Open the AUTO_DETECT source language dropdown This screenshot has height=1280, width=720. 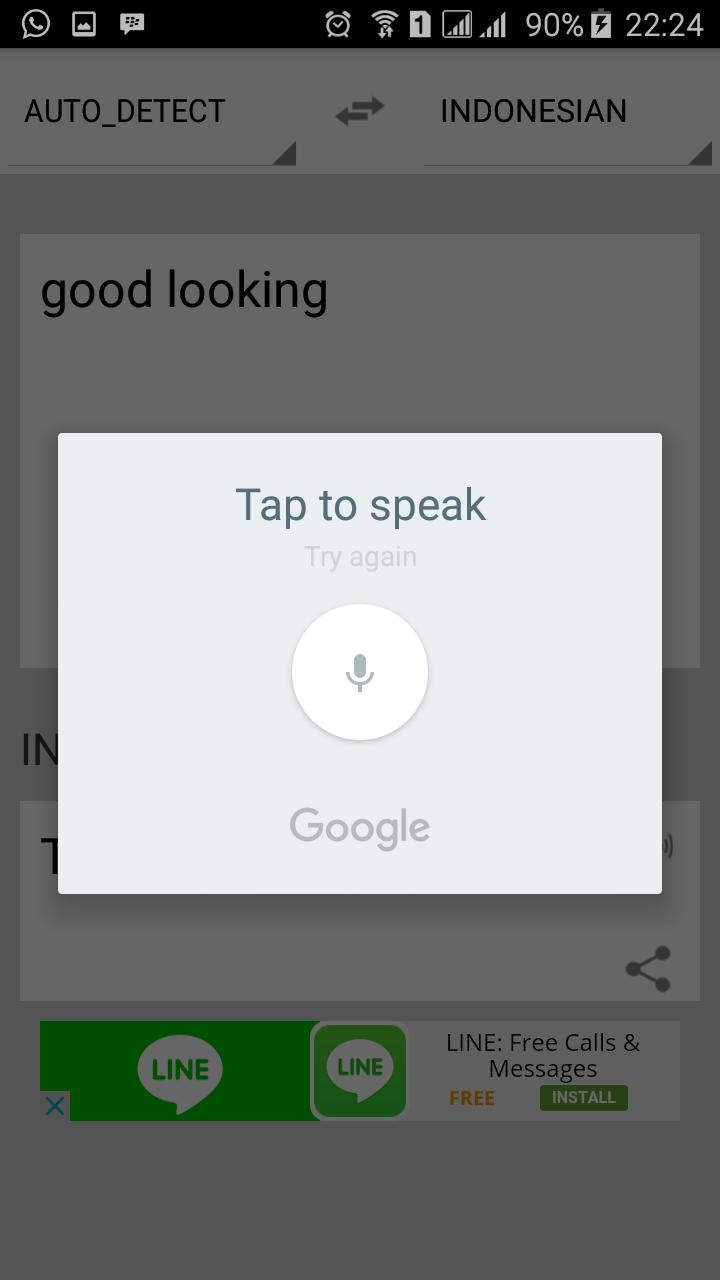coord(152,113)
